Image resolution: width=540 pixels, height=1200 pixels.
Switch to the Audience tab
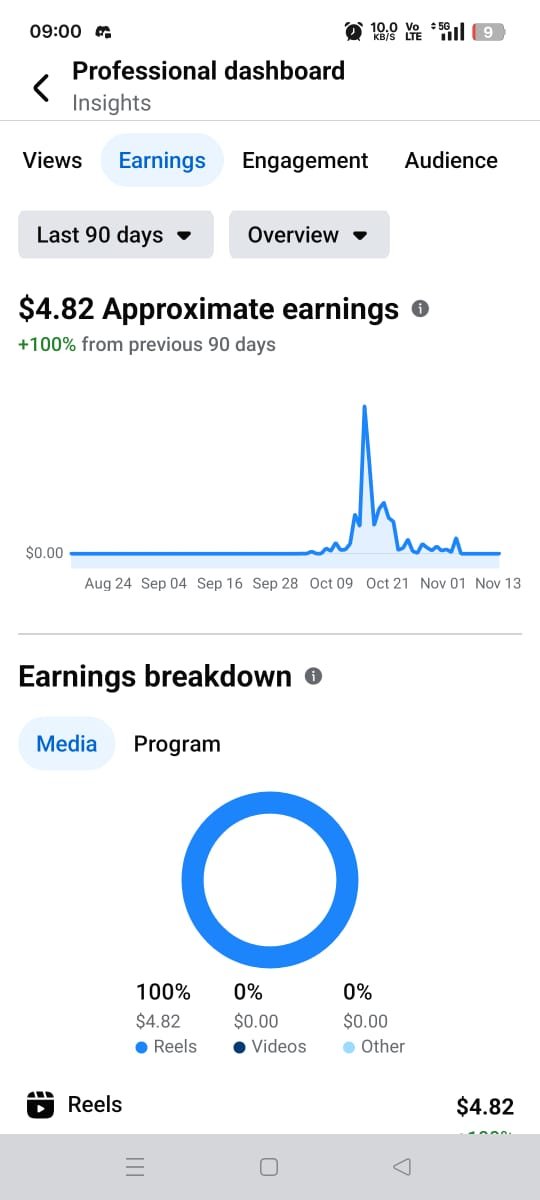[451, 160]
